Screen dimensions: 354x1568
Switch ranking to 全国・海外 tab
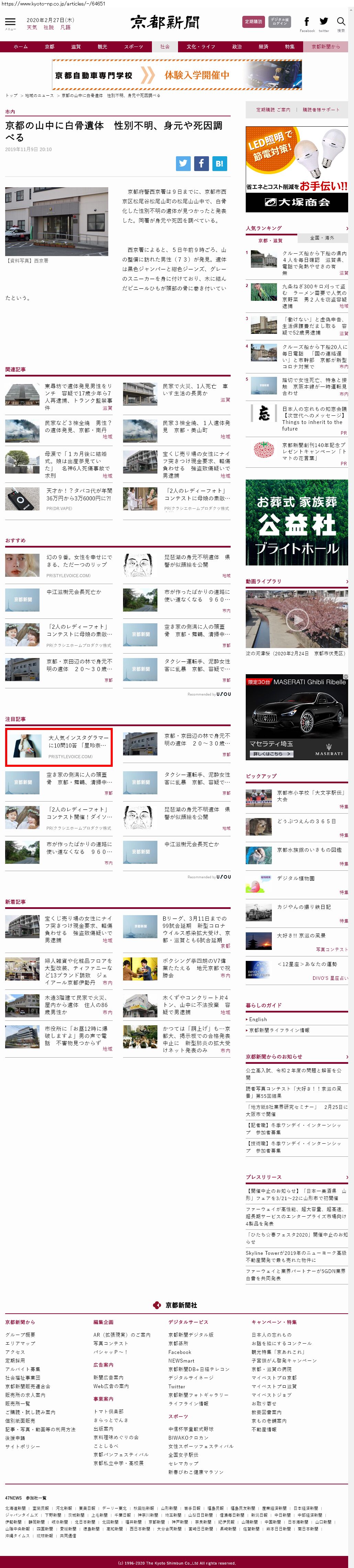(x=322, y=238)
